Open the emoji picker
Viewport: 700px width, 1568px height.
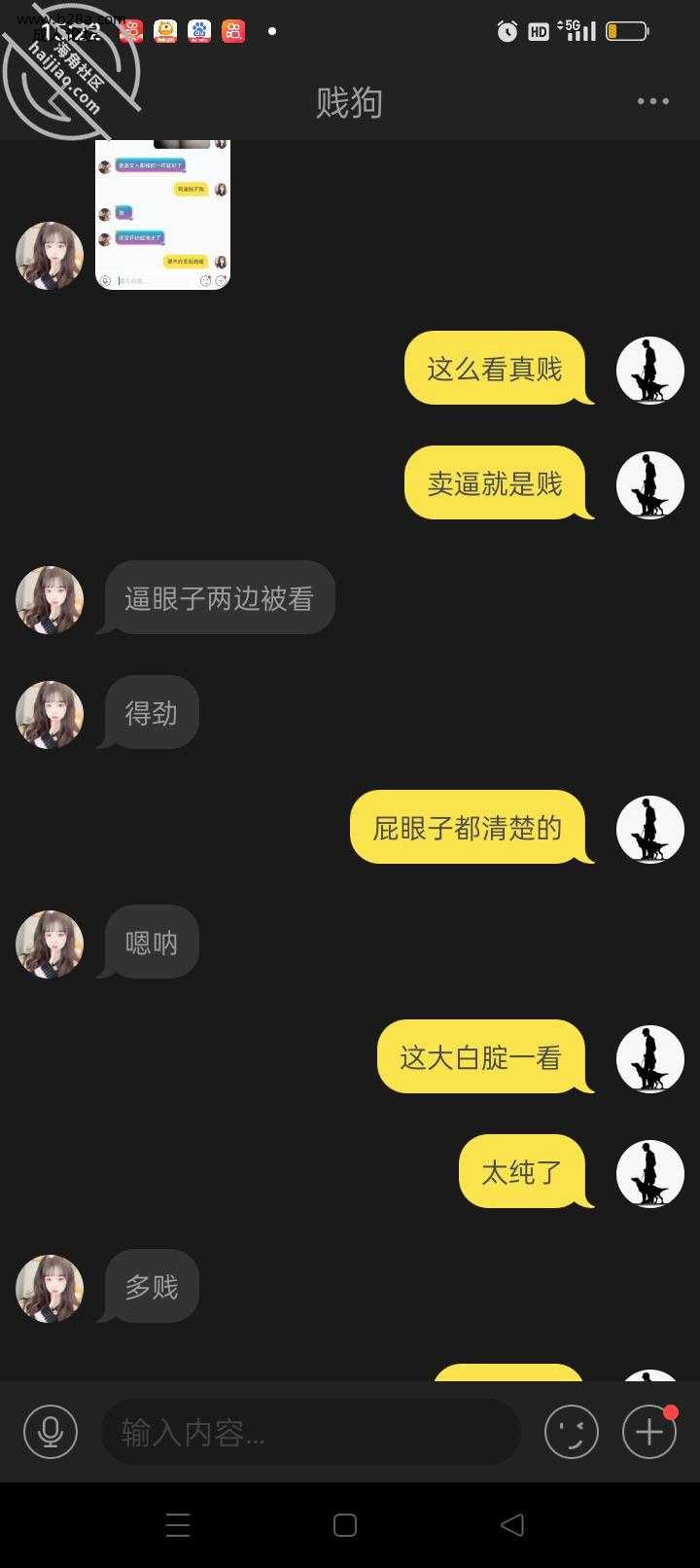[571, 1432]
